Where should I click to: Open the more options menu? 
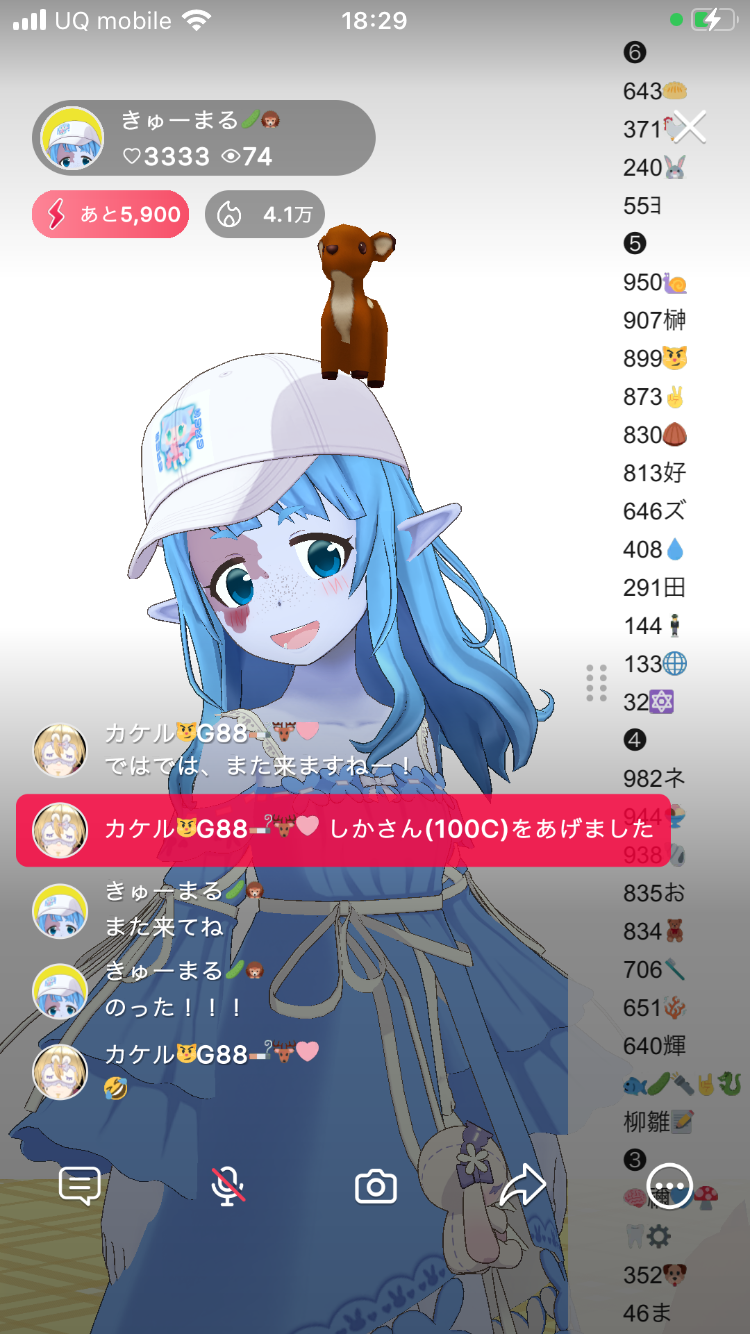pos(670,1187)
